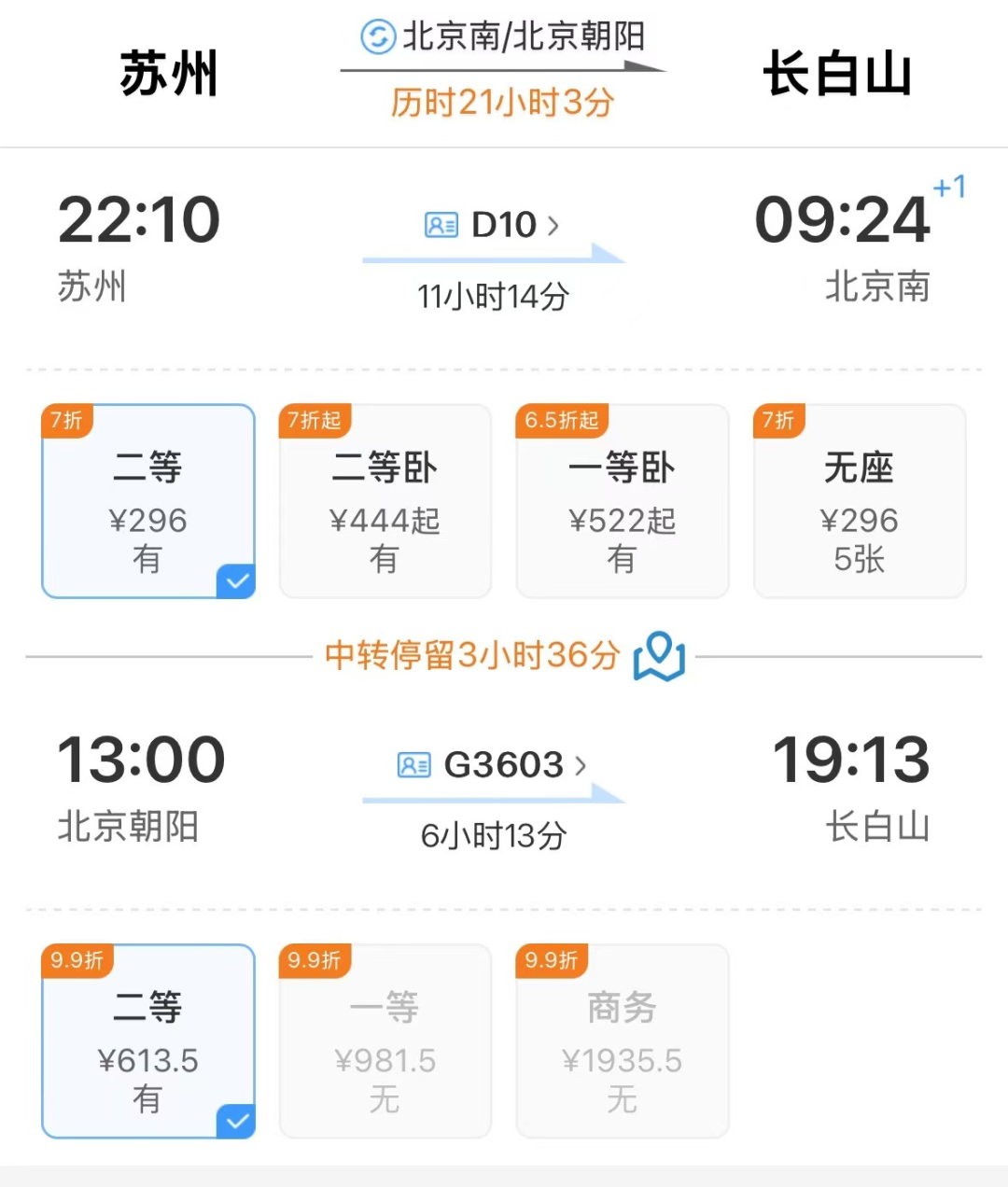Click the 7折 badge on 无座 fare
Screen dimensions: 1008x1187
point(779,421)
